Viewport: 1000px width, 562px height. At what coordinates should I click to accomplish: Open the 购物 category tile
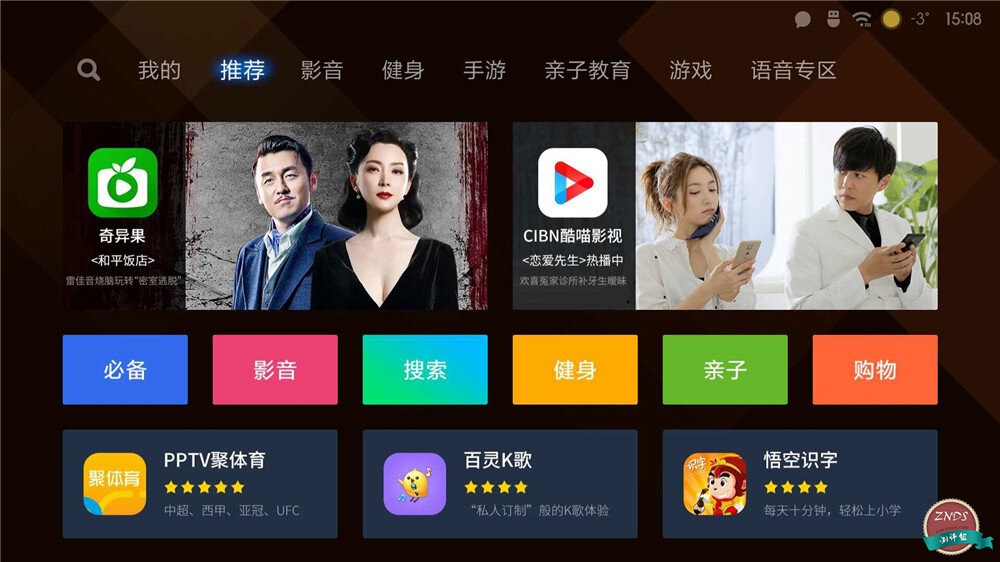coord(875,369)
